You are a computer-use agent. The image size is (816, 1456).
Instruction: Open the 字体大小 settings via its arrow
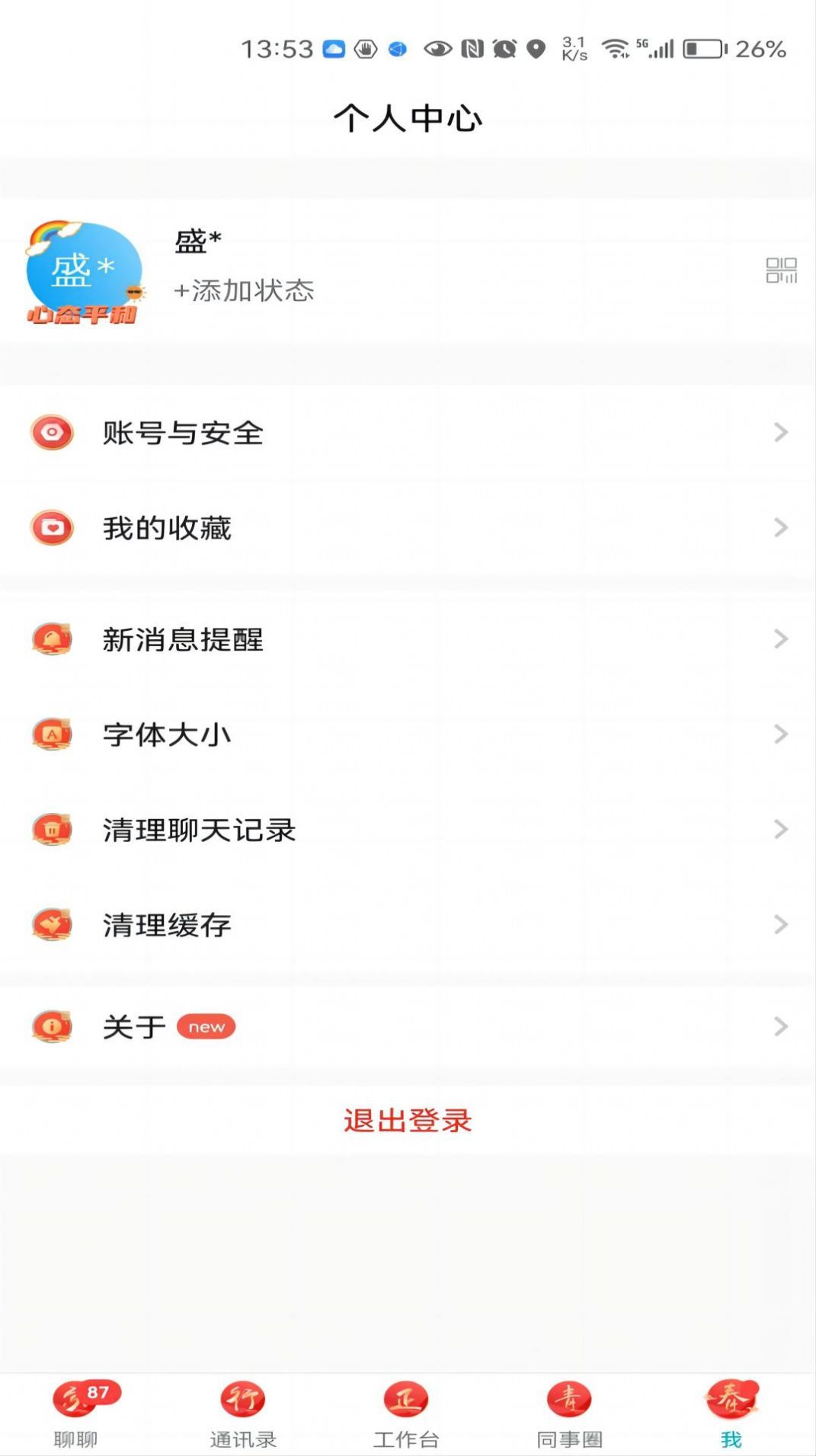point(779,734)
